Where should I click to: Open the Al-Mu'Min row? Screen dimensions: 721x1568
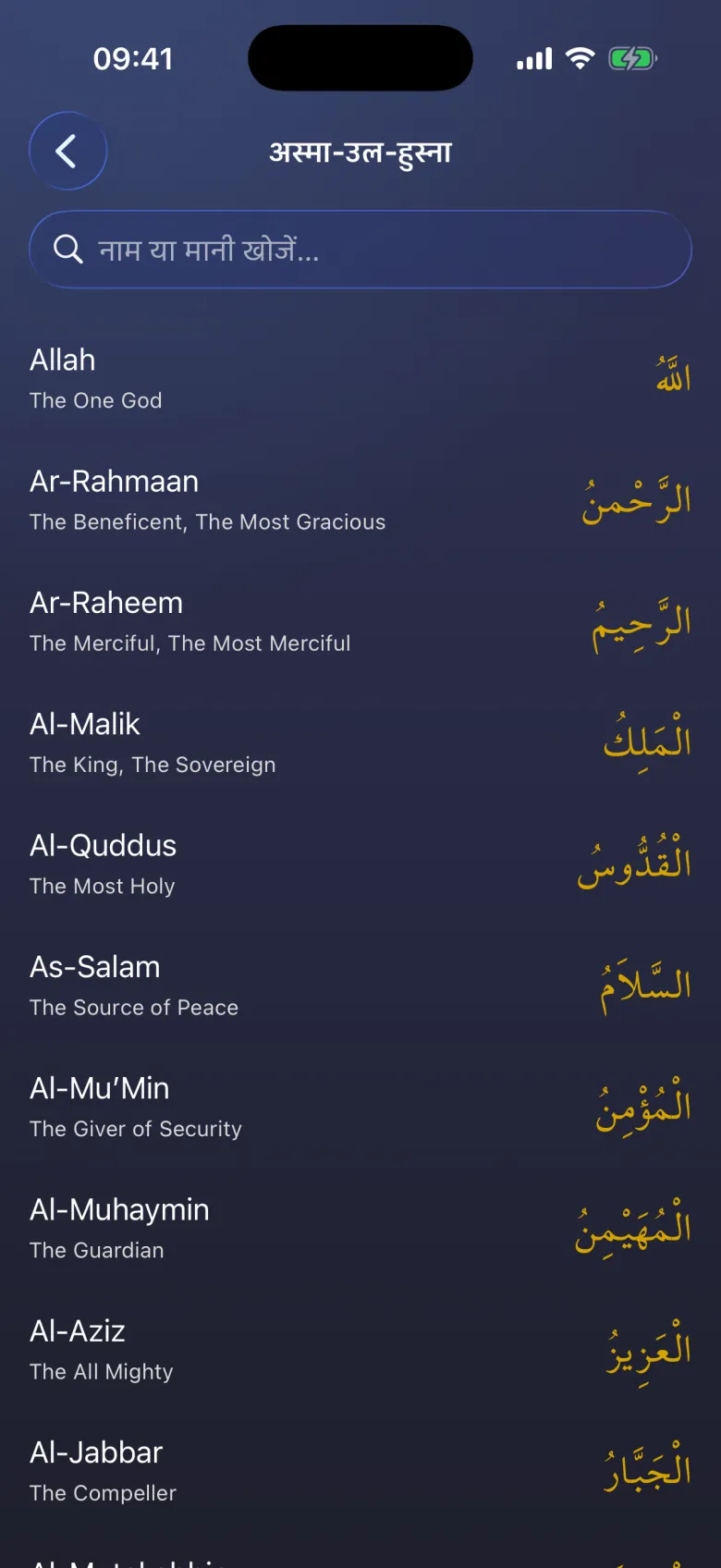click(360, 1107)
